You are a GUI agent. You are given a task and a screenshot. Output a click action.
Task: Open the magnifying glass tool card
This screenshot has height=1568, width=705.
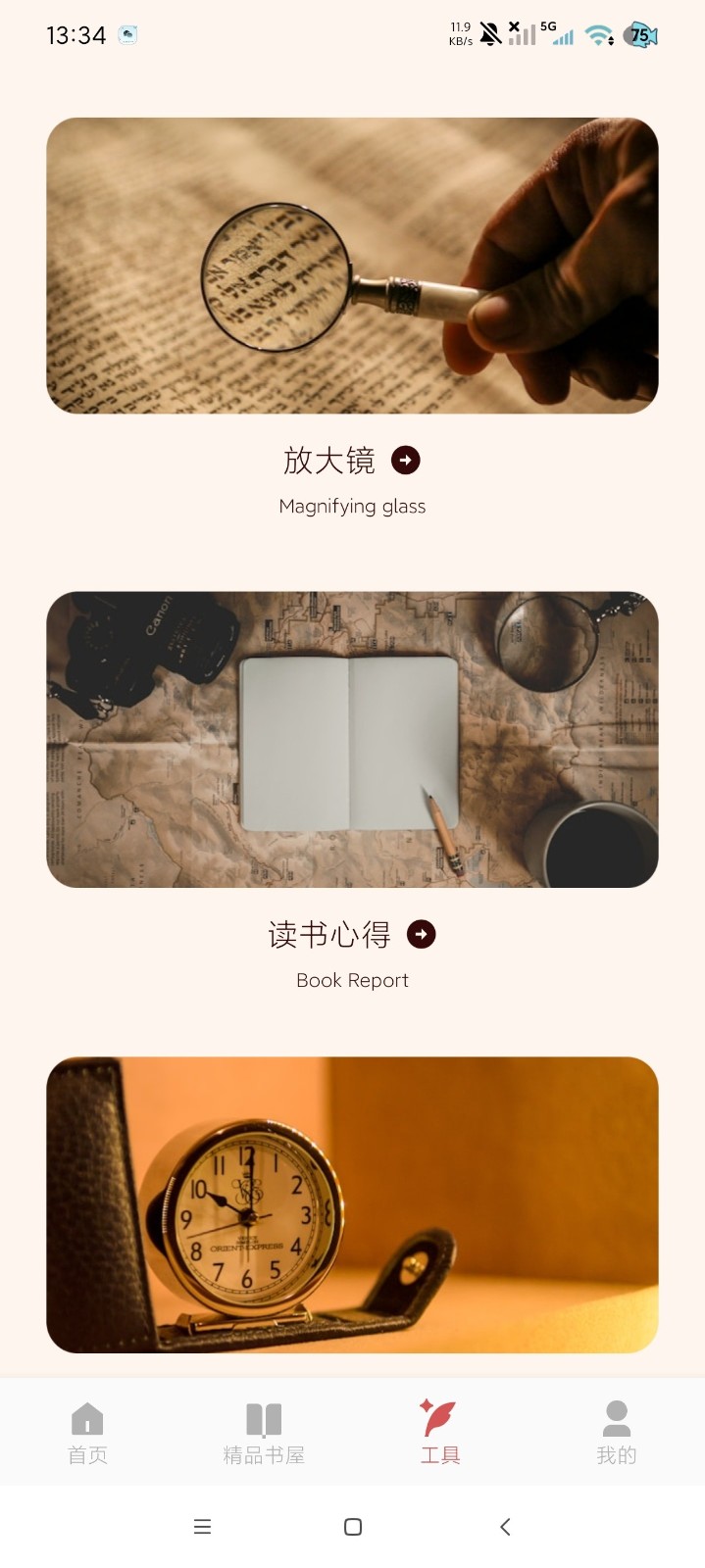click(x=352, y=266)
